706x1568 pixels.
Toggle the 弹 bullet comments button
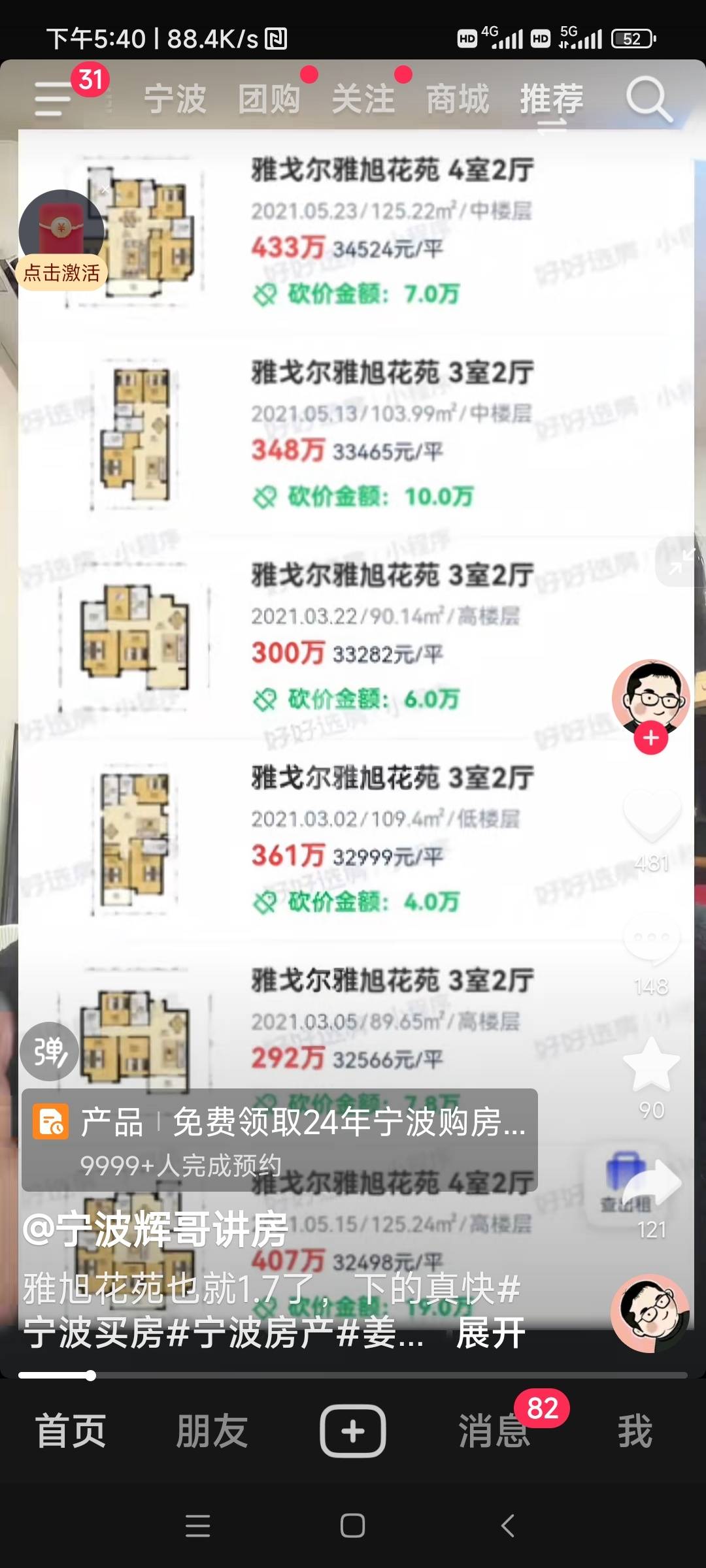50,1051
